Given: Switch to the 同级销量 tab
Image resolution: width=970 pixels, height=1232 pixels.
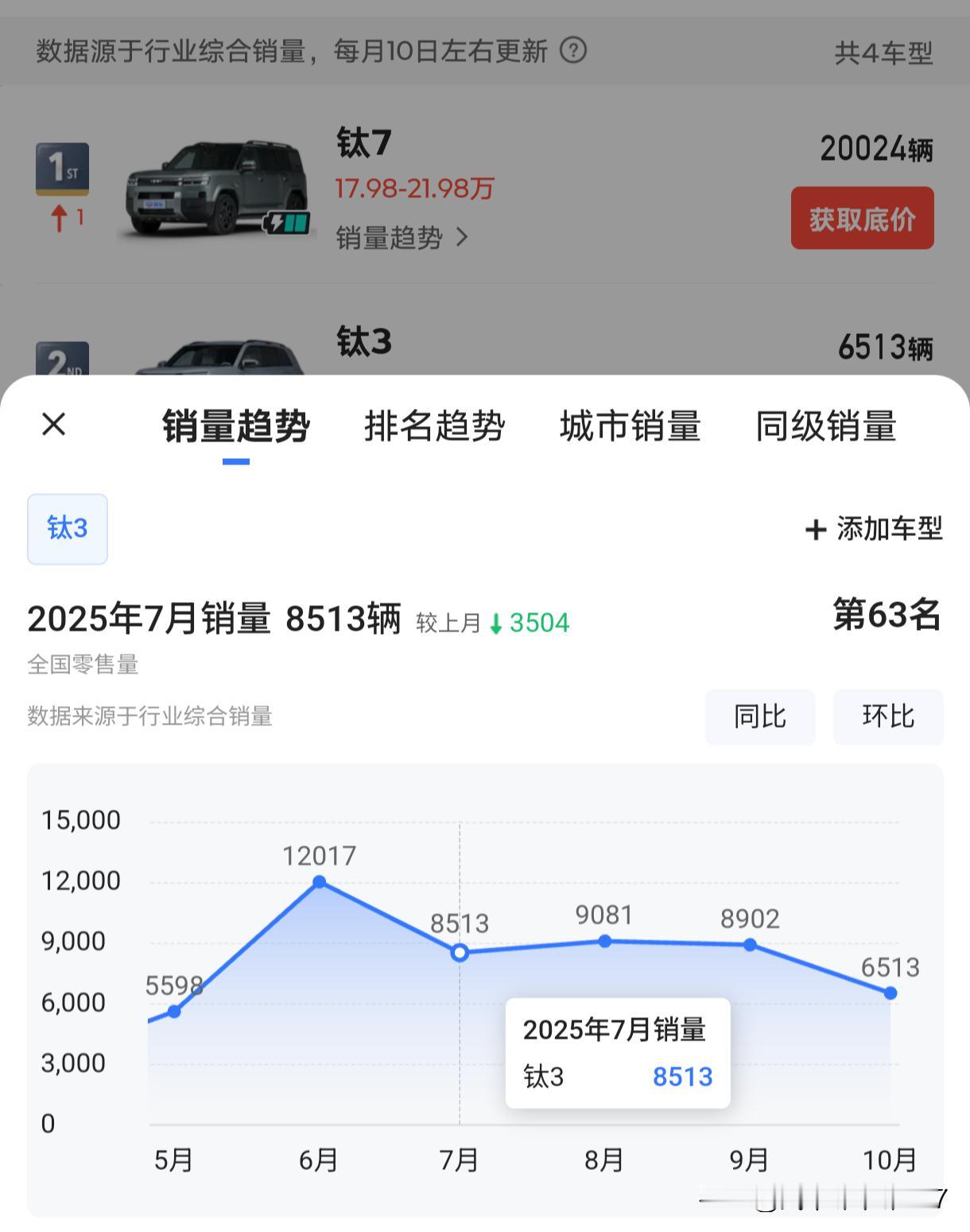Looking at the screenshot, I should (826, 426).
